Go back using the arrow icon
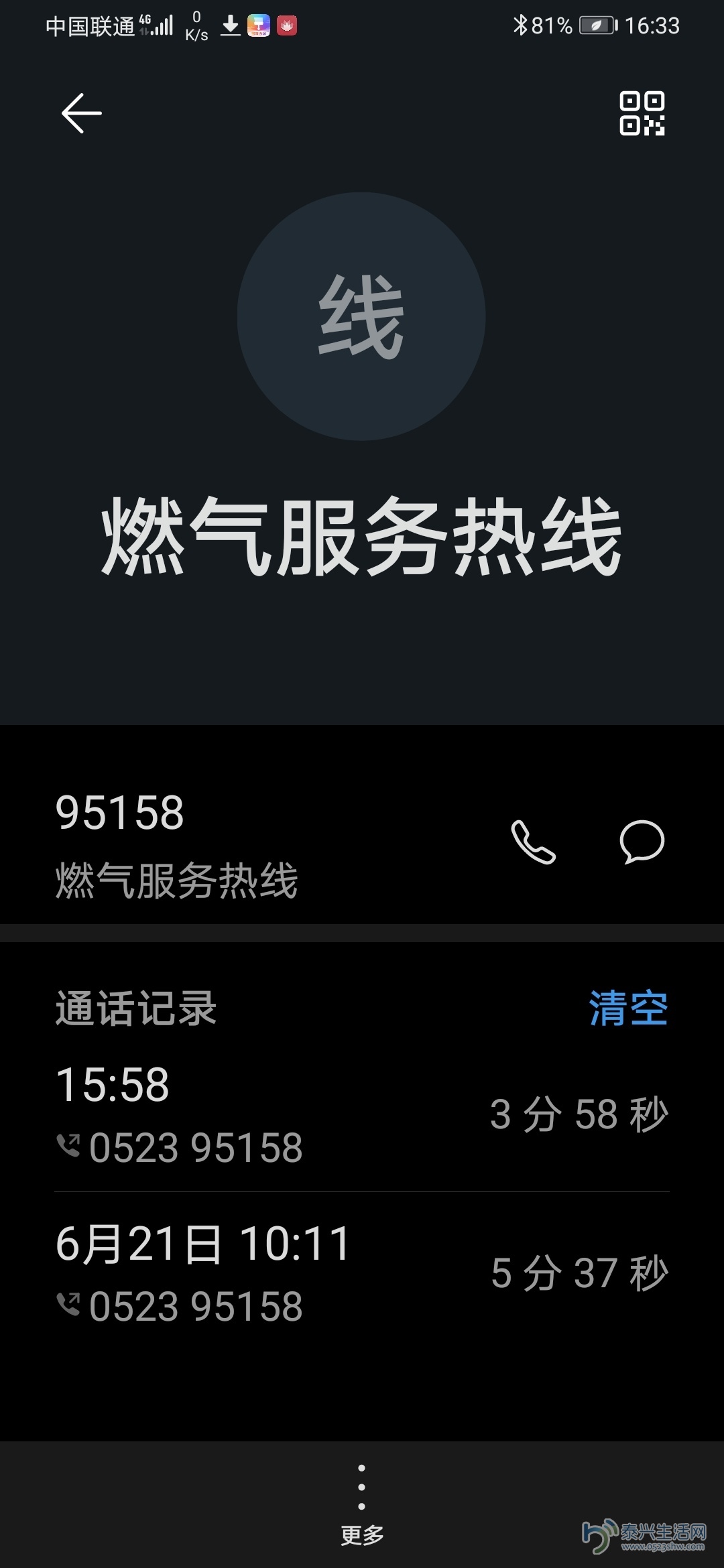Viewport: 724px width, 1568px height. (81, 113)
